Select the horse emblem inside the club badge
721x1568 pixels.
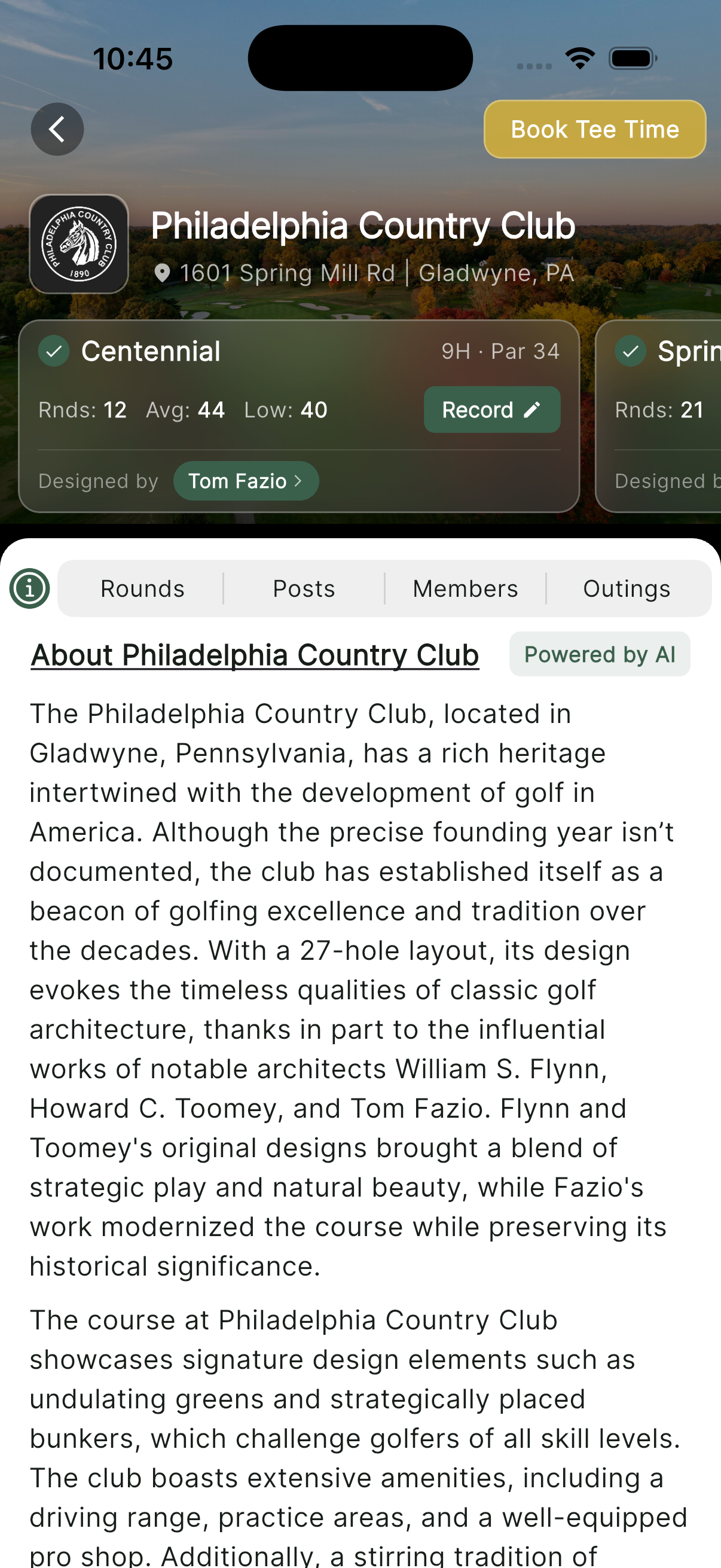point(78,243)
